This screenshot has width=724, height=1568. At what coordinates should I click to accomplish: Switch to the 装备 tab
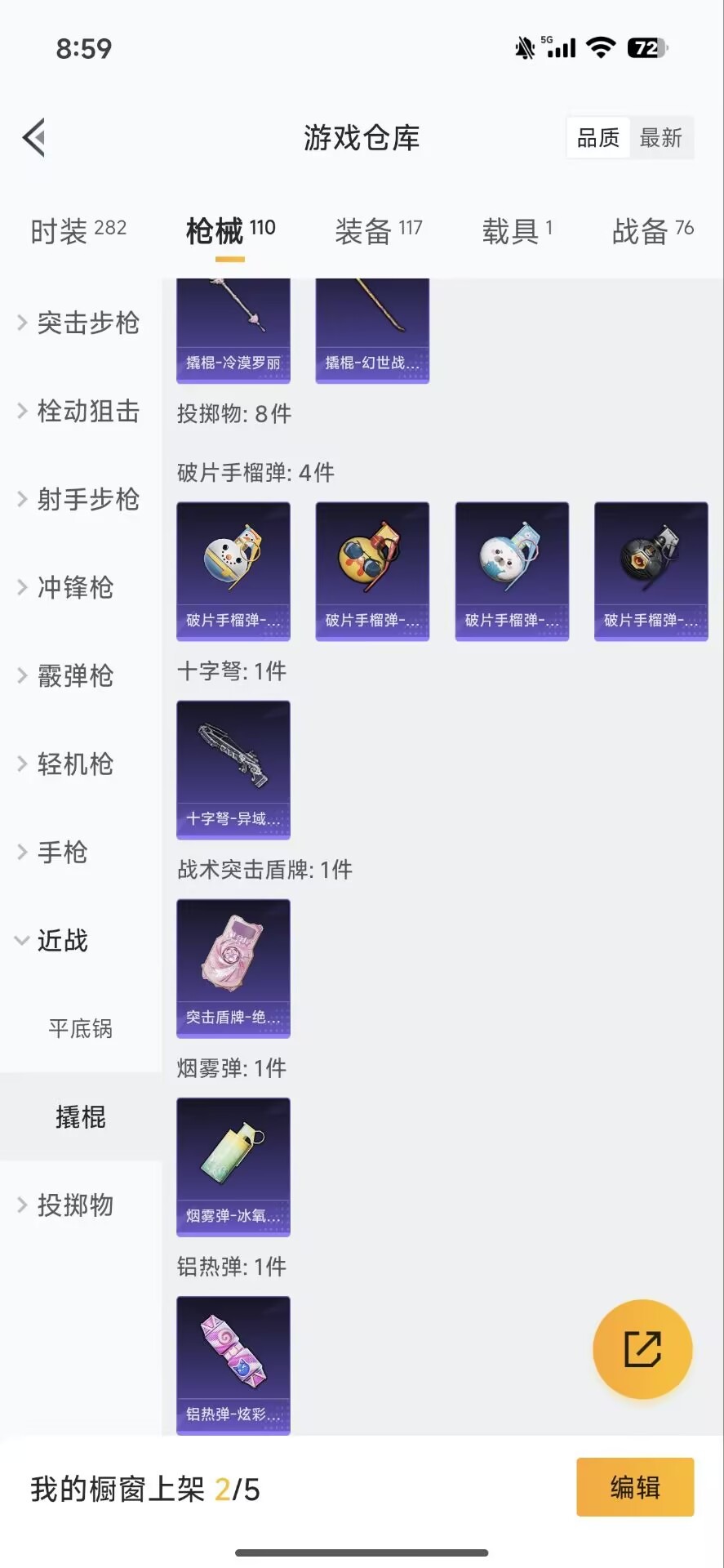click(x=377, y=229)
